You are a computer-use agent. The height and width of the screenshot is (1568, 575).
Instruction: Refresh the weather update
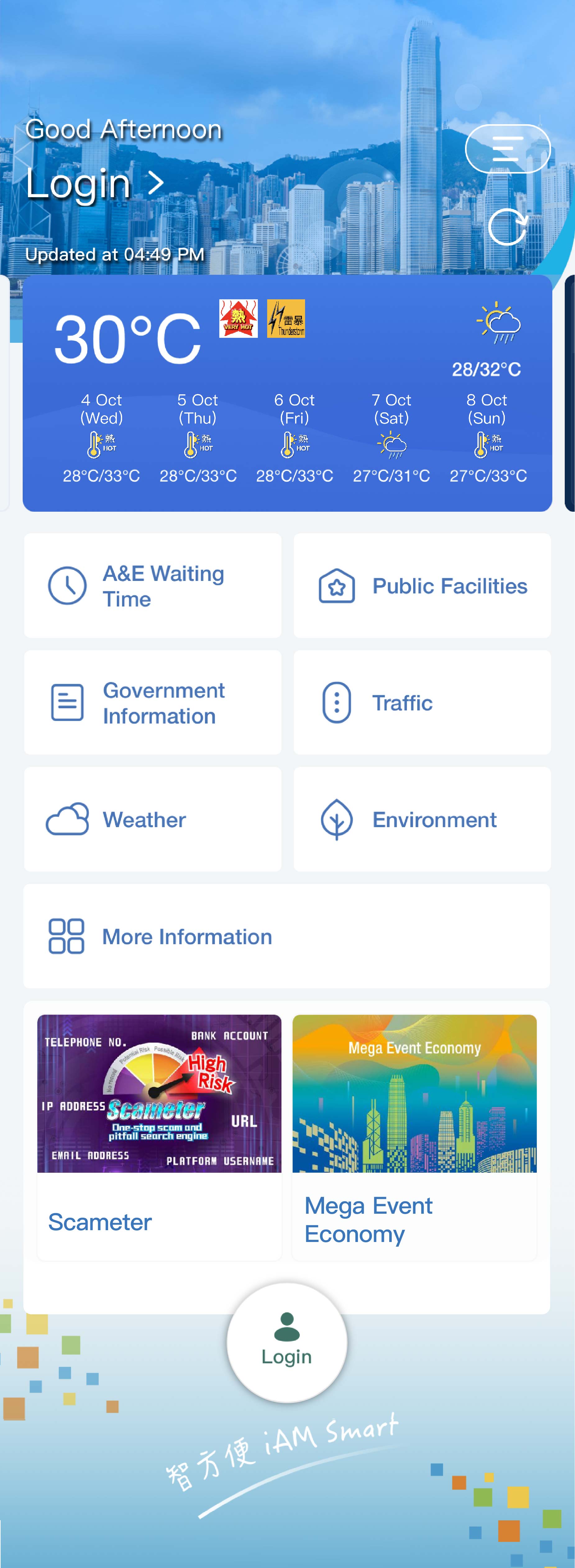[507, 227]
